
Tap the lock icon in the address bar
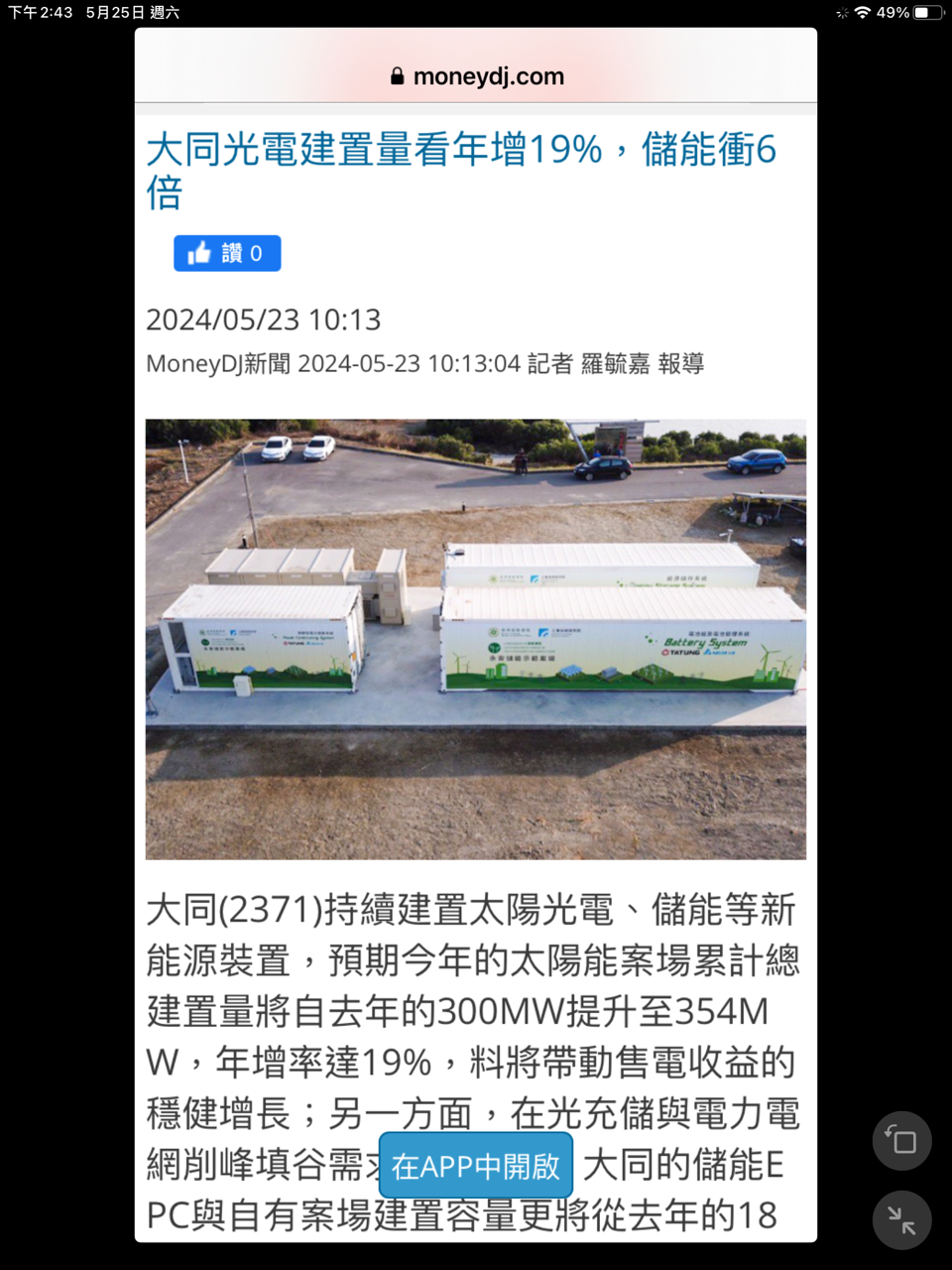(x=396, y=75)
